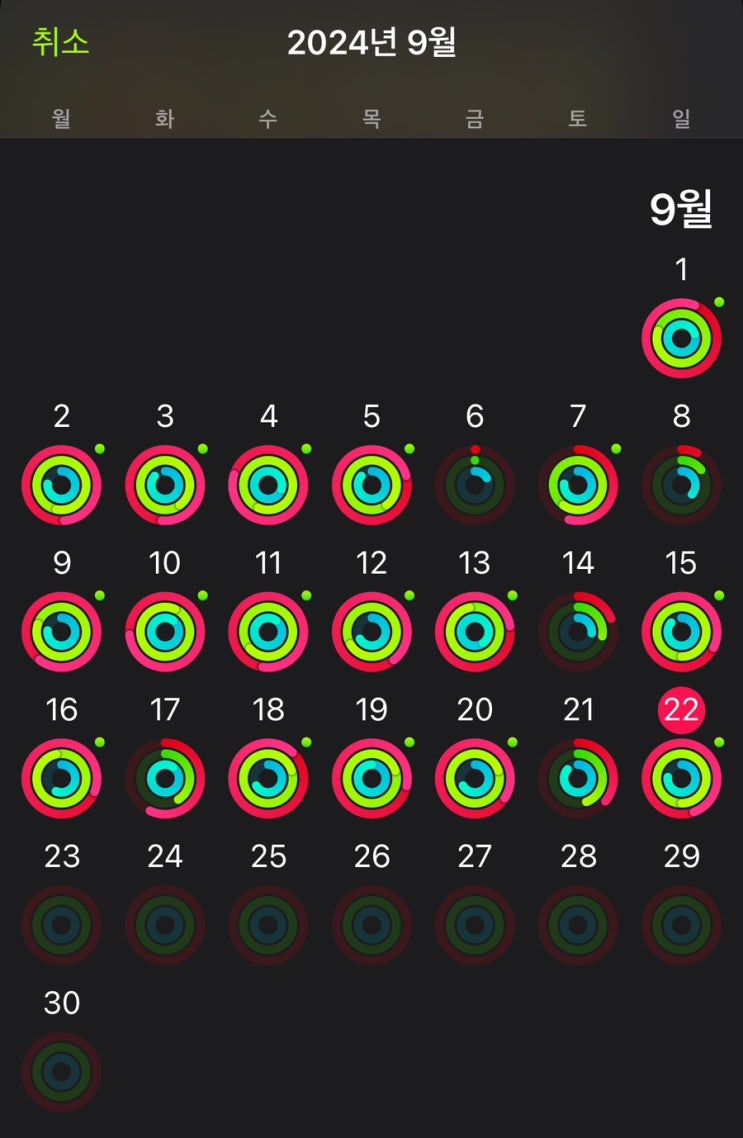Screen dimensions: 743x1138
Task: View September 20 activity rings
Action: tap(475, 778)
